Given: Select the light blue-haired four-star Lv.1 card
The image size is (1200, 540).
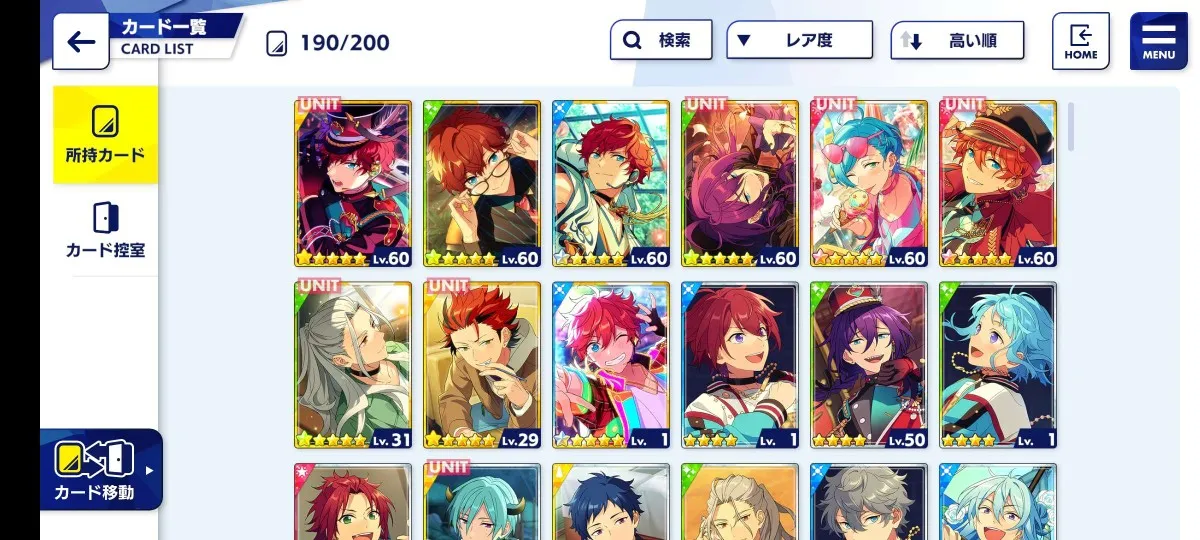Looking at the screenshot, I should (998, 364).
